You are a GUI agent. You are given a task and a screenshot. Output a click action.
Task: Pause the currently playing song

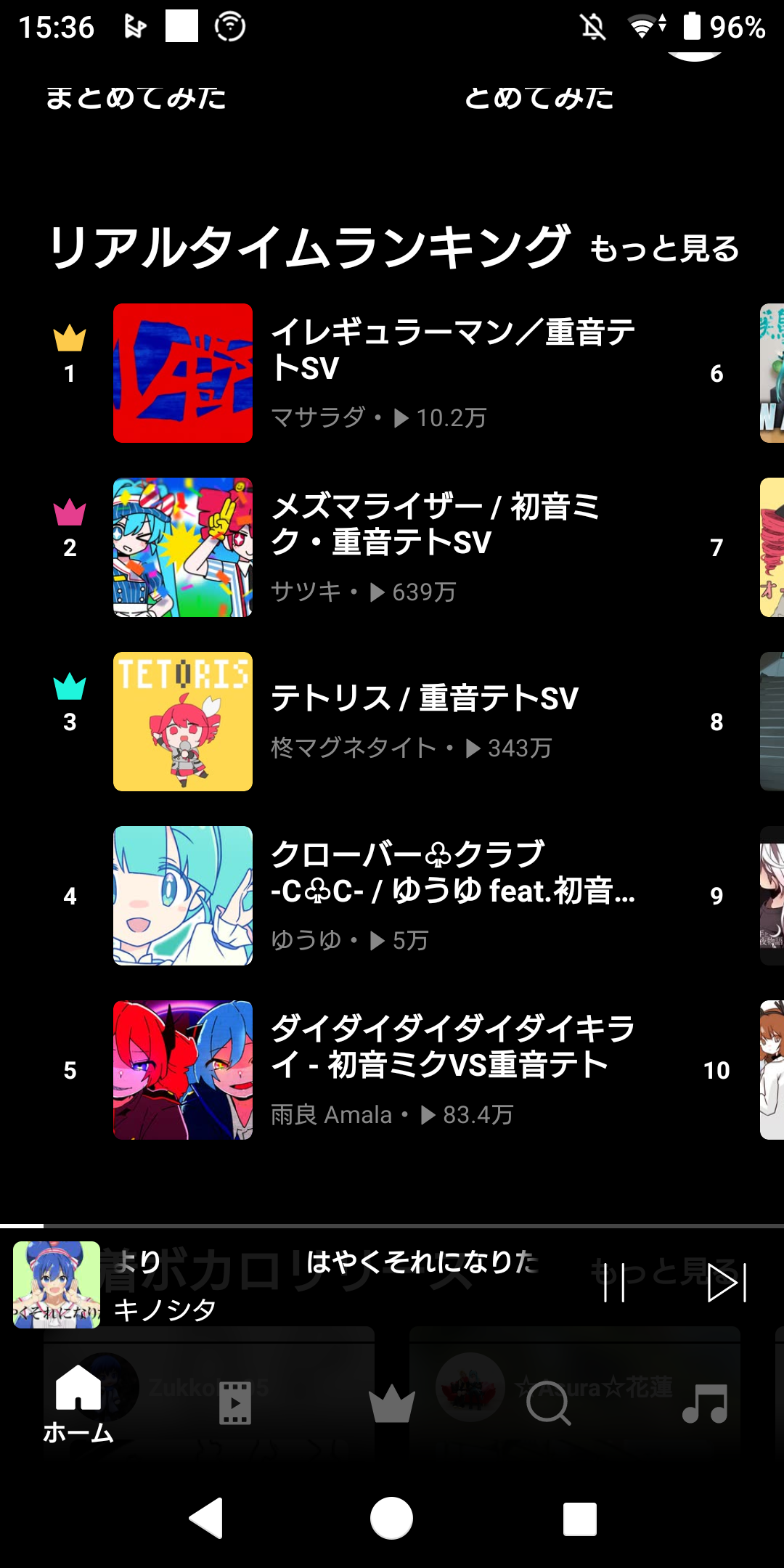coord(614,1283)
